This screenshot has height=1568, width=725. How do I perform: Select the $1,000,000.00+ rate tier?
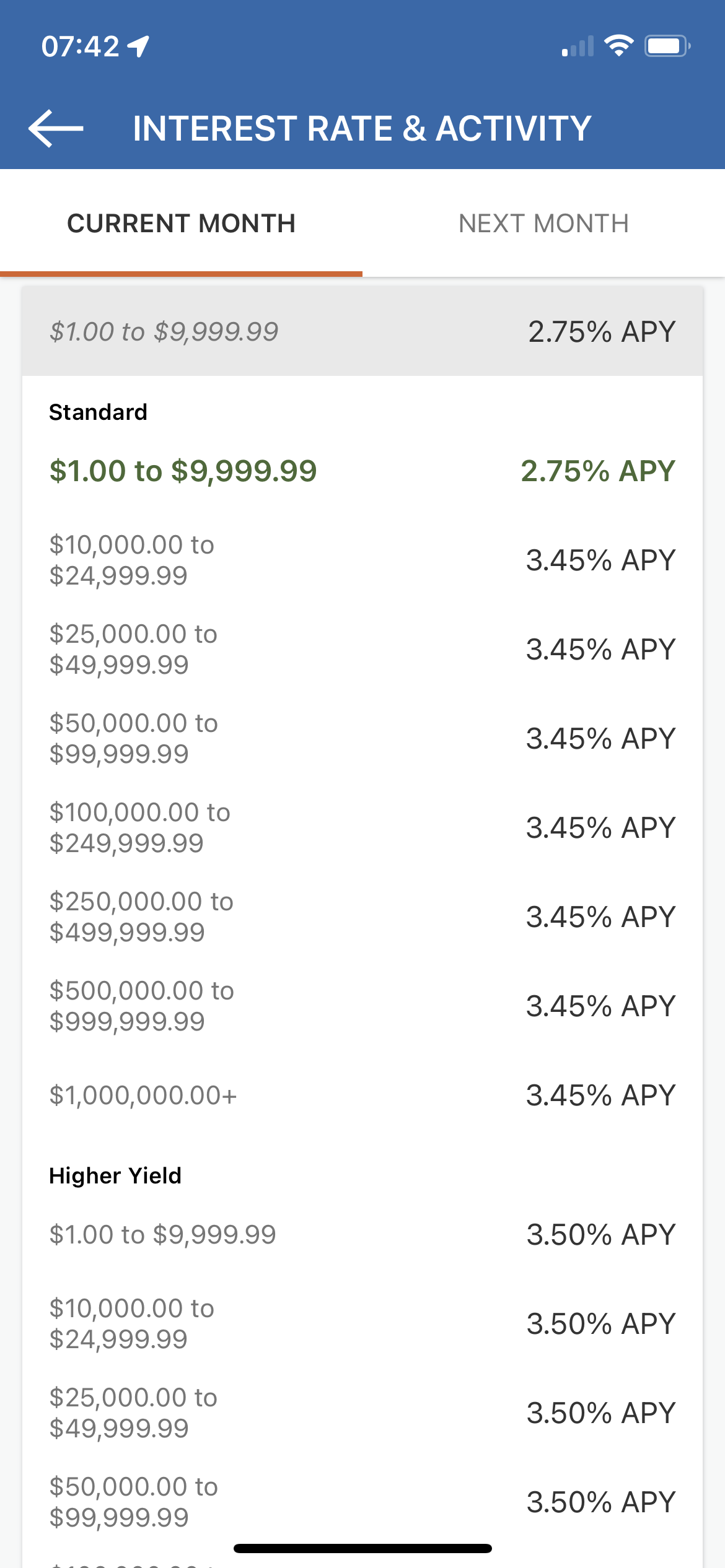[x=362, y=1095]
